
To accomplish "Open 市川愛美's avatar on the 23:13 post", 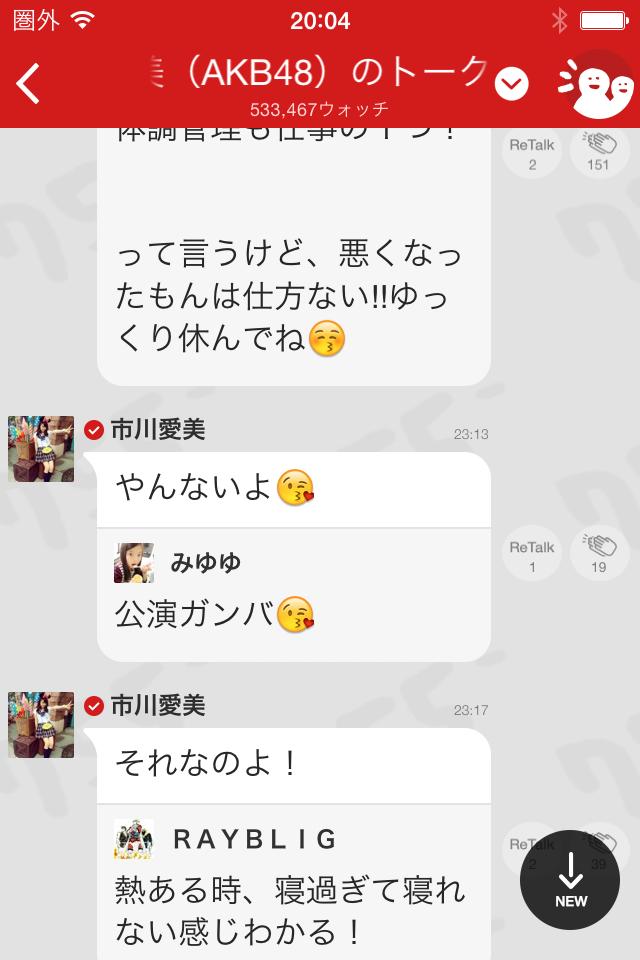I will click(41, 449).
